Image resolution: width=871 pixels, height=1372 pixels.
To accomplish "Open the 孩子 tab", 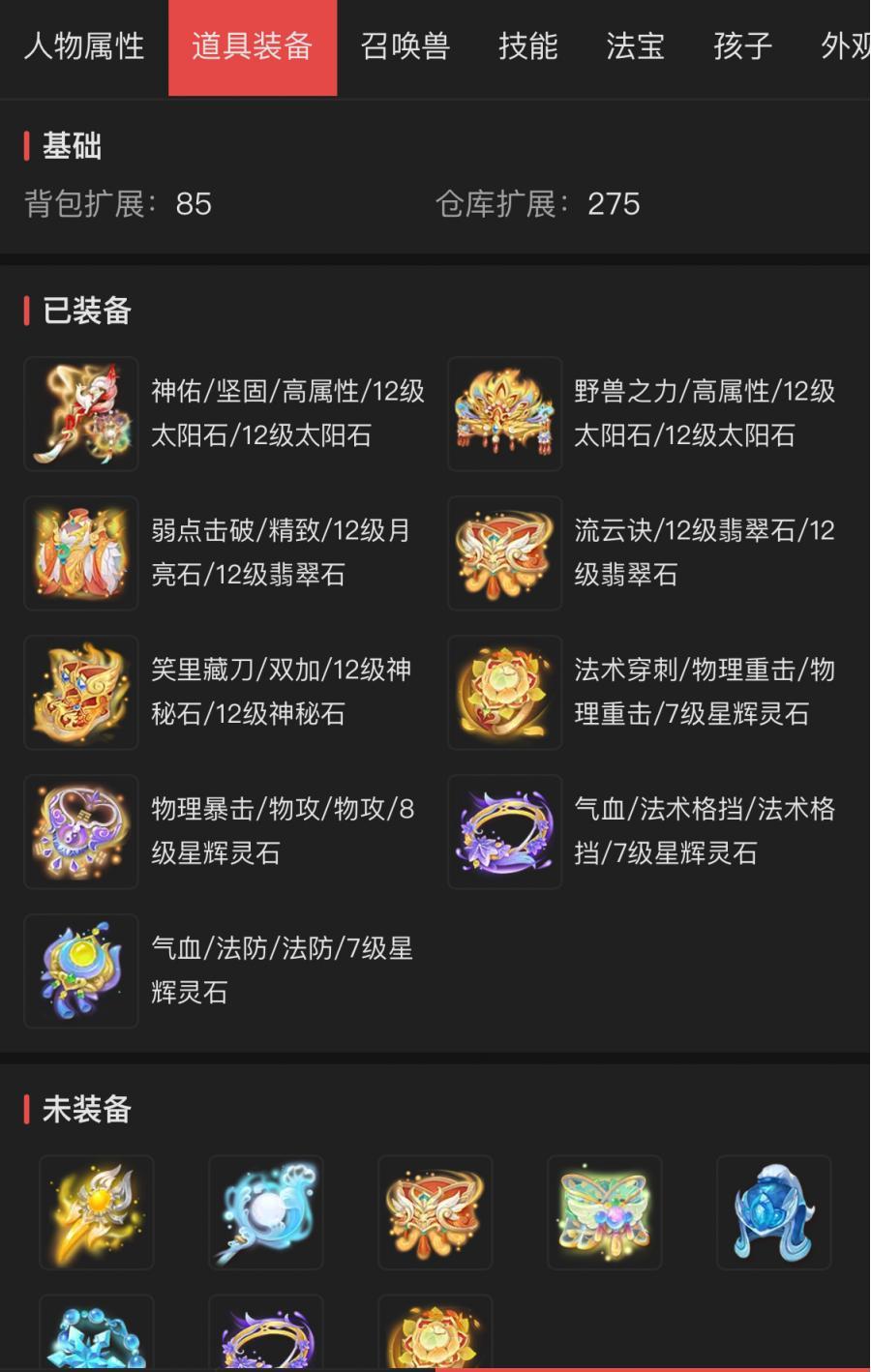I will pyautogui.click(x=742, y=46).
